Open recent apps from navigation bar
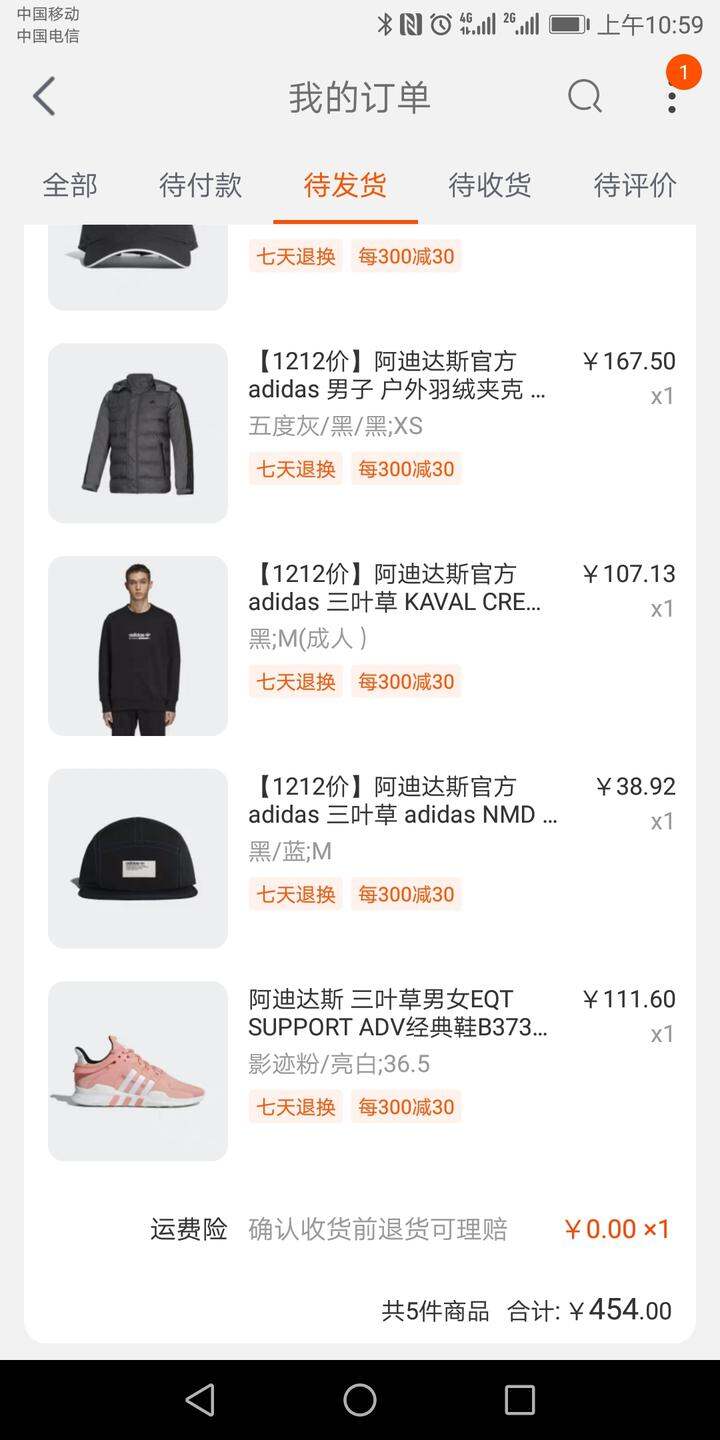Viewport: 720px width, 1440px height. [520, 1400]
